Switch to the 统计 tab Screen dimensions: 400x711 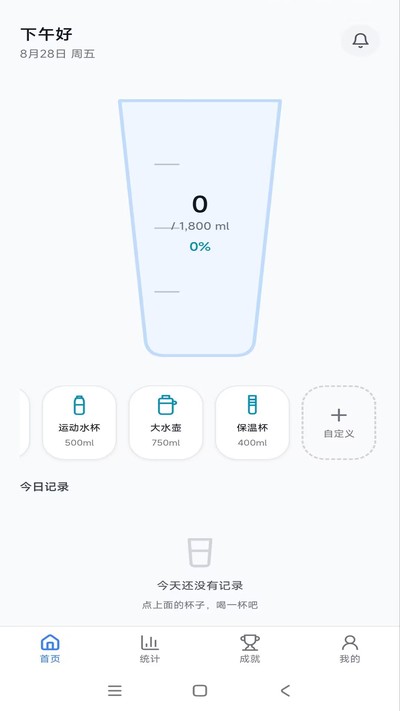[150, 649]
